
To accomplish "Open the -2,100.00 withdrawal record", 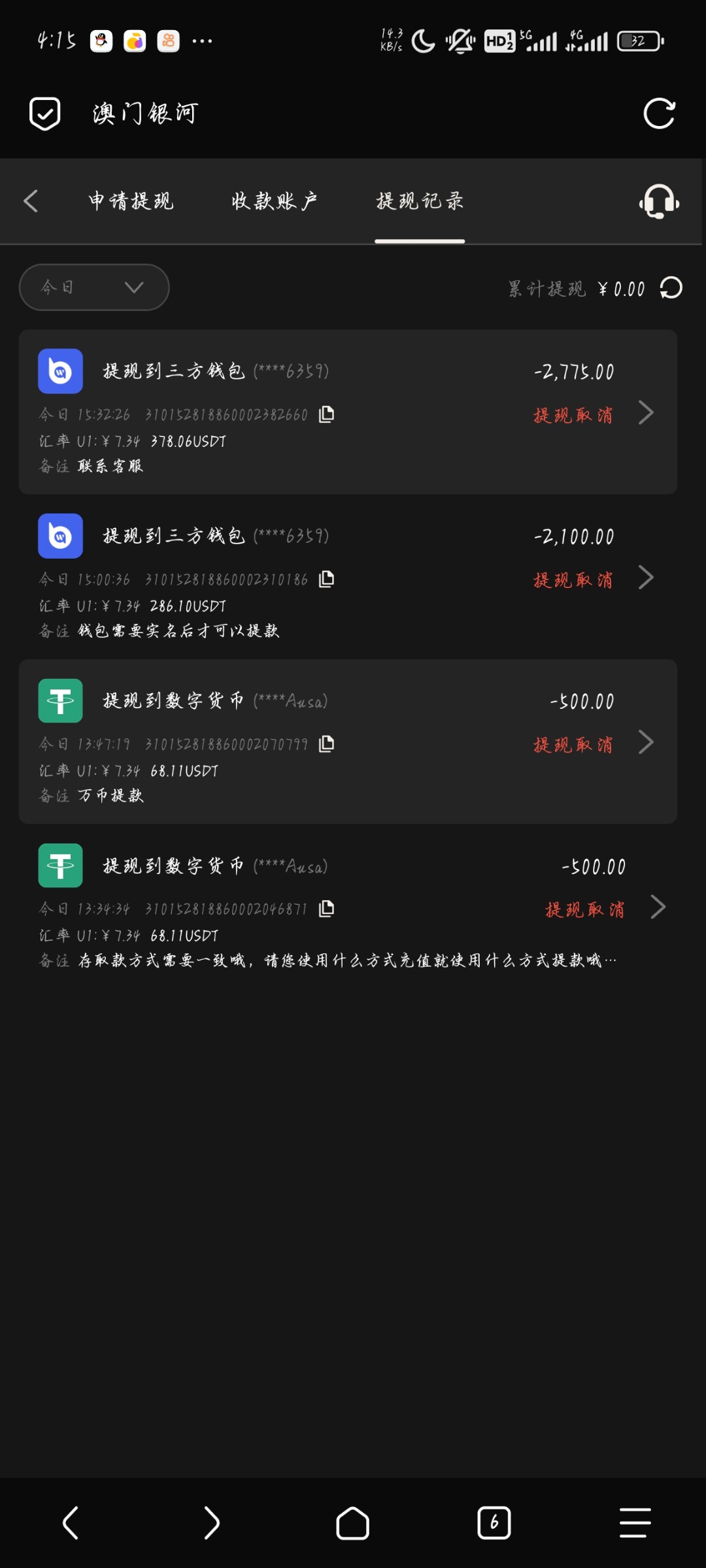I will pos(348,576).
